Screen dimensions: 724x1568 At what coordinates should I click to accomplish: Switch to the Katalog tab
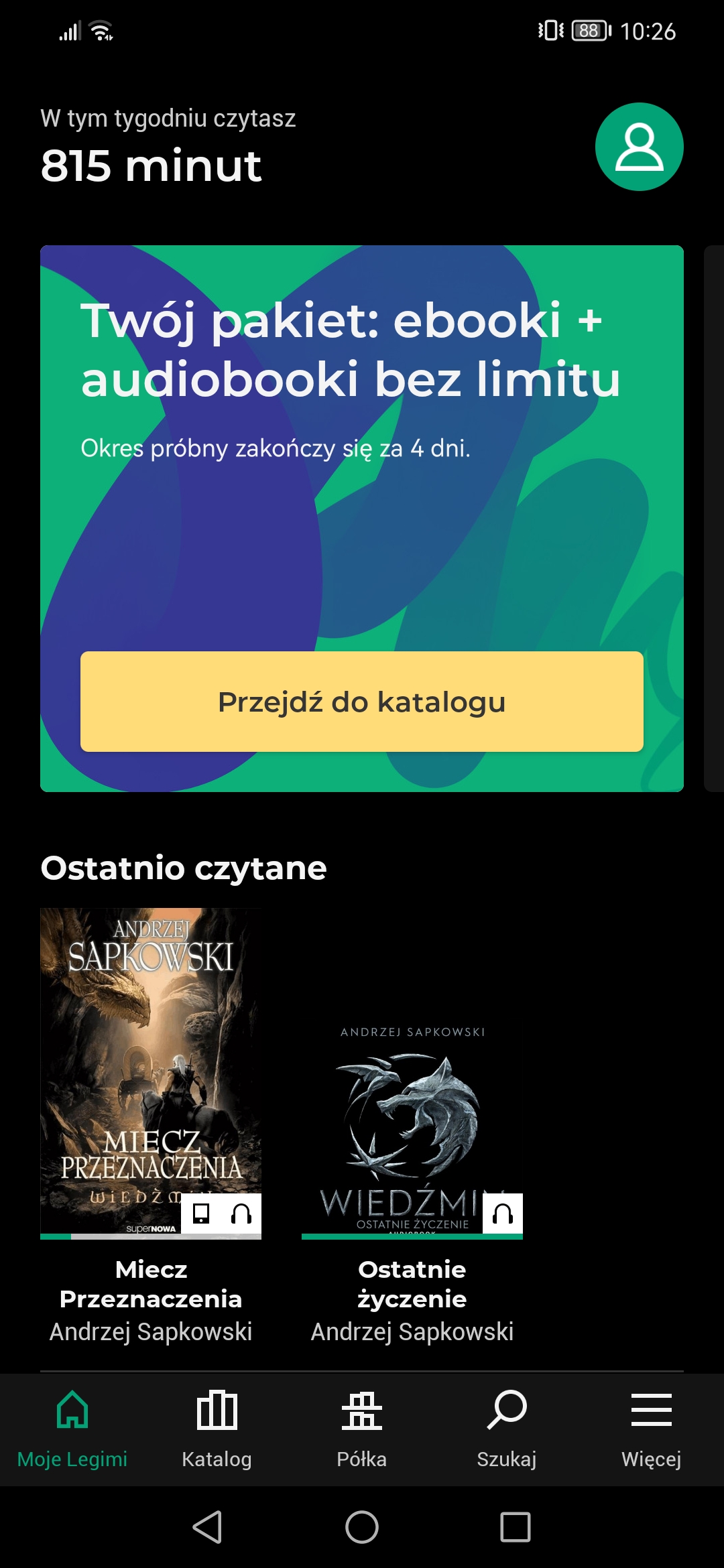217,1429
